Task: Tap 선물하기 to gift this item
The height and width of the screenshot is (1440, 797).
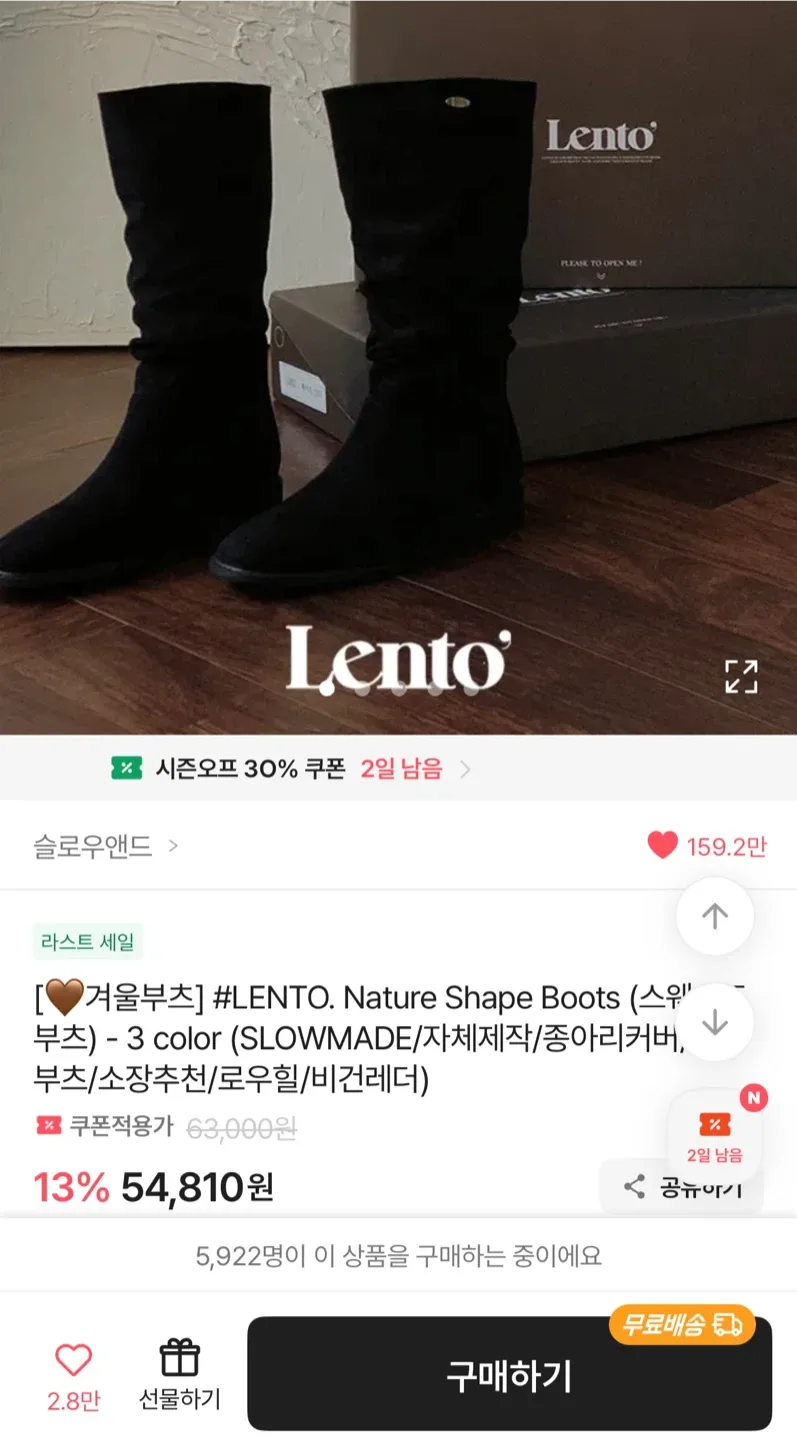Action: pos(180,1375)
